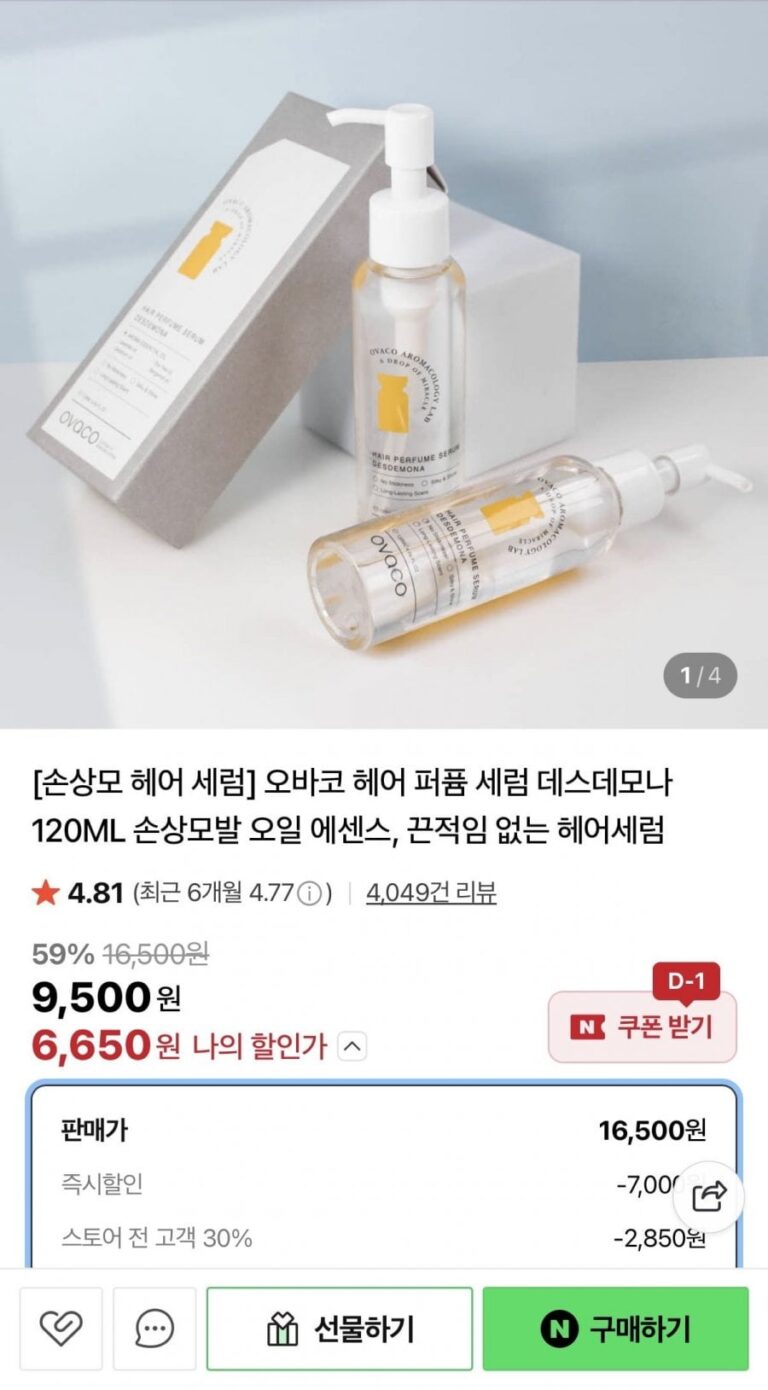Collapse the 나의 할인가 price breakdown
Viewport: 768px width, 1390px height.
coord(353,1047)
